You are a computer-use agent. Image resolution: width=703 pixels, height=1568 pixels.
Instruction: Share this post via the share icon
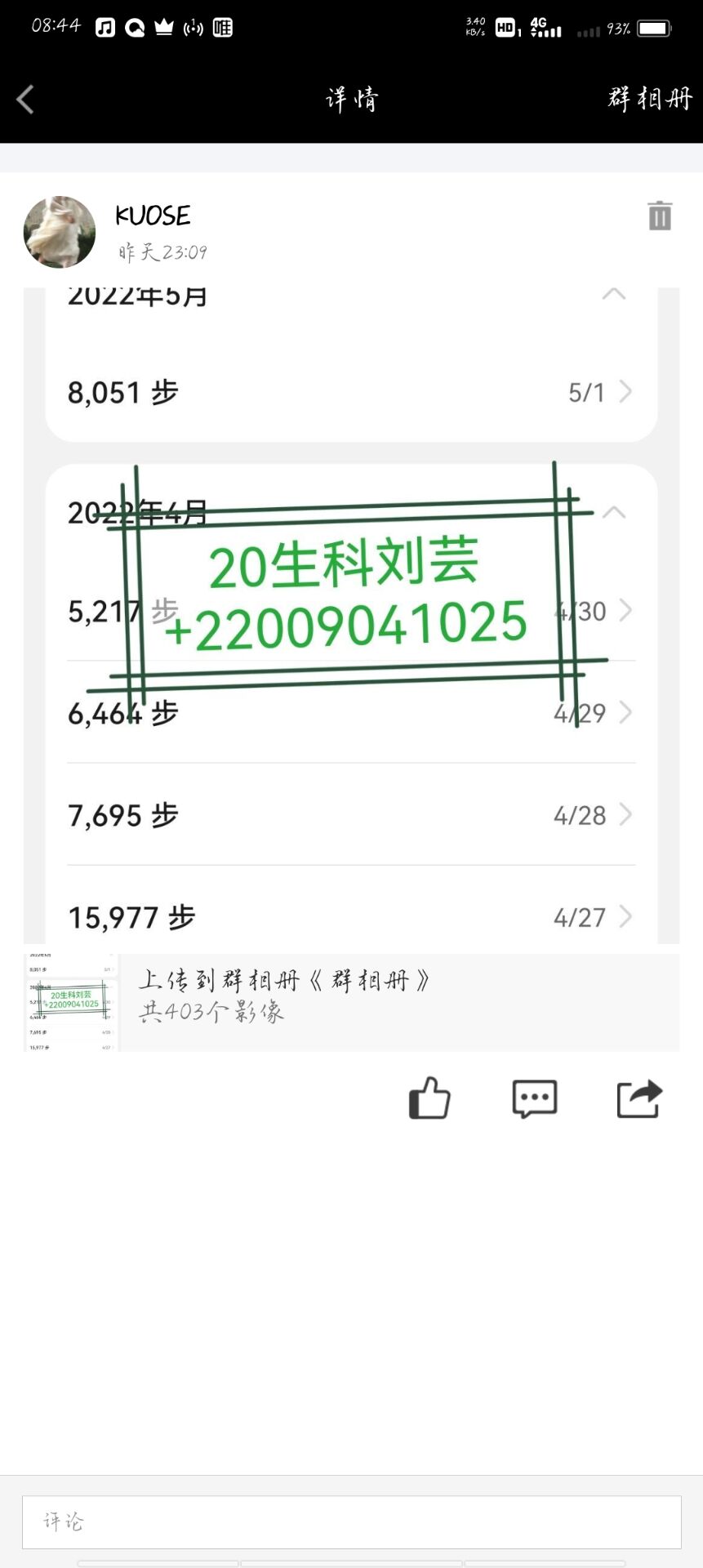tap(638, 1098)
